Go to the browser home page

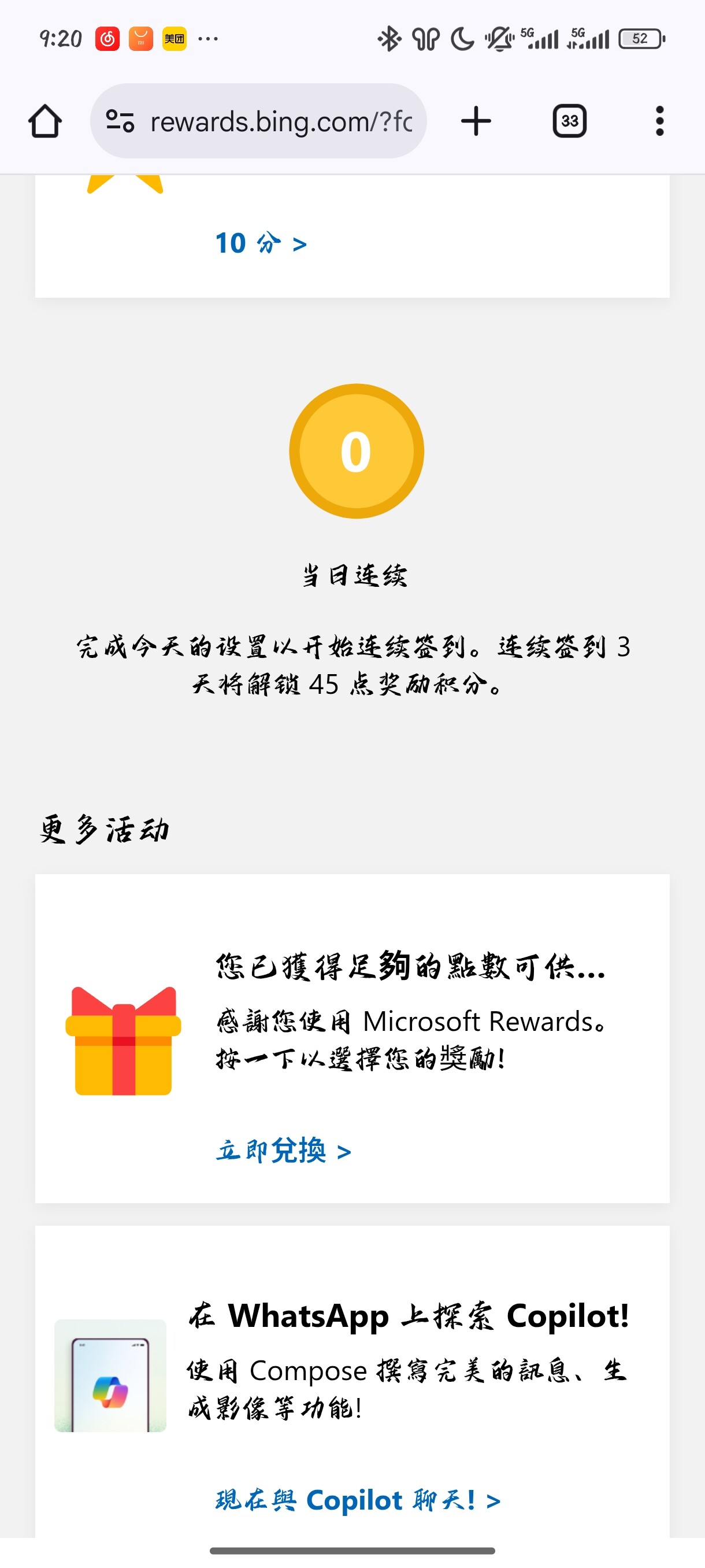point(45,121)
